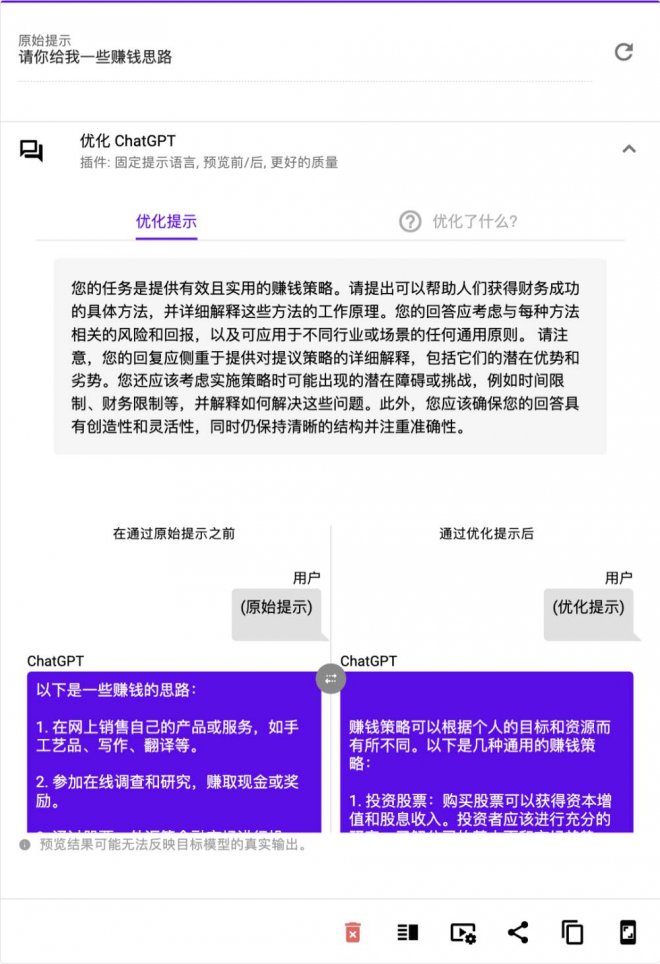660x964 pixels.
Task: Edit the original prompt text field
Action: pyautogui.click(x=300, y=58)
